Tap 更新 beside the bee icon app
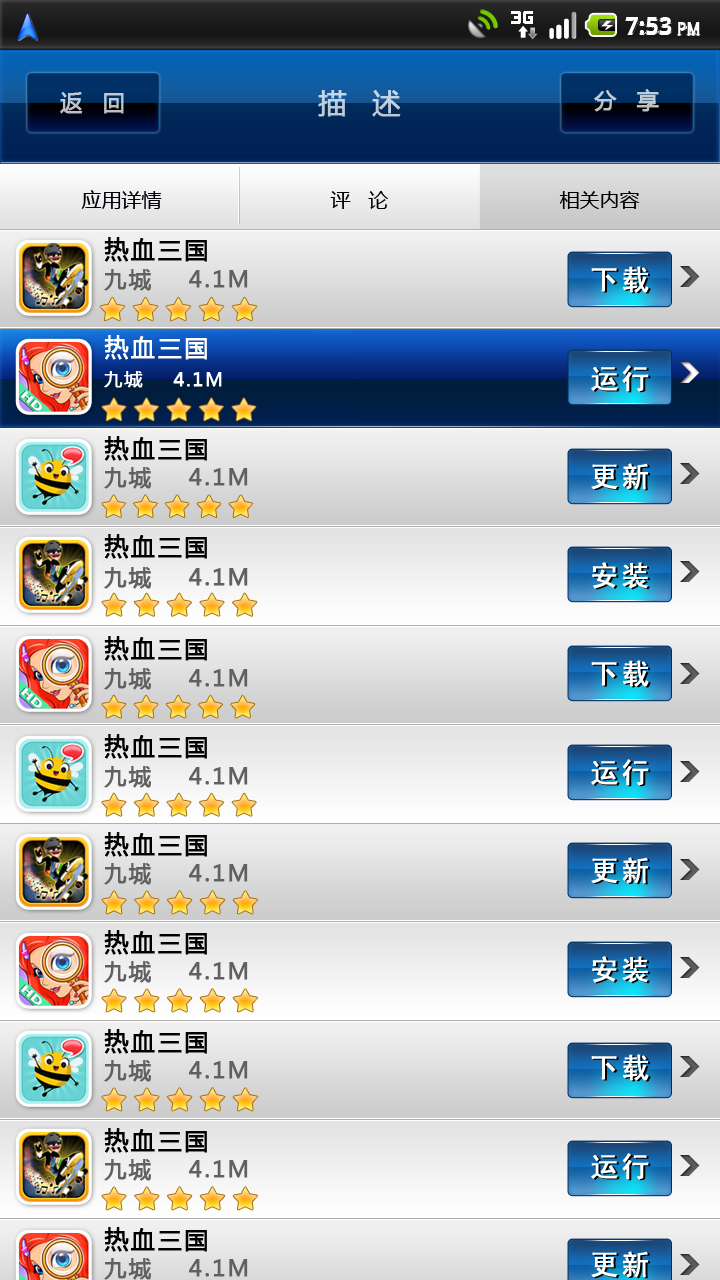This screenshot has width=720, height=1280. click(619, 476)
